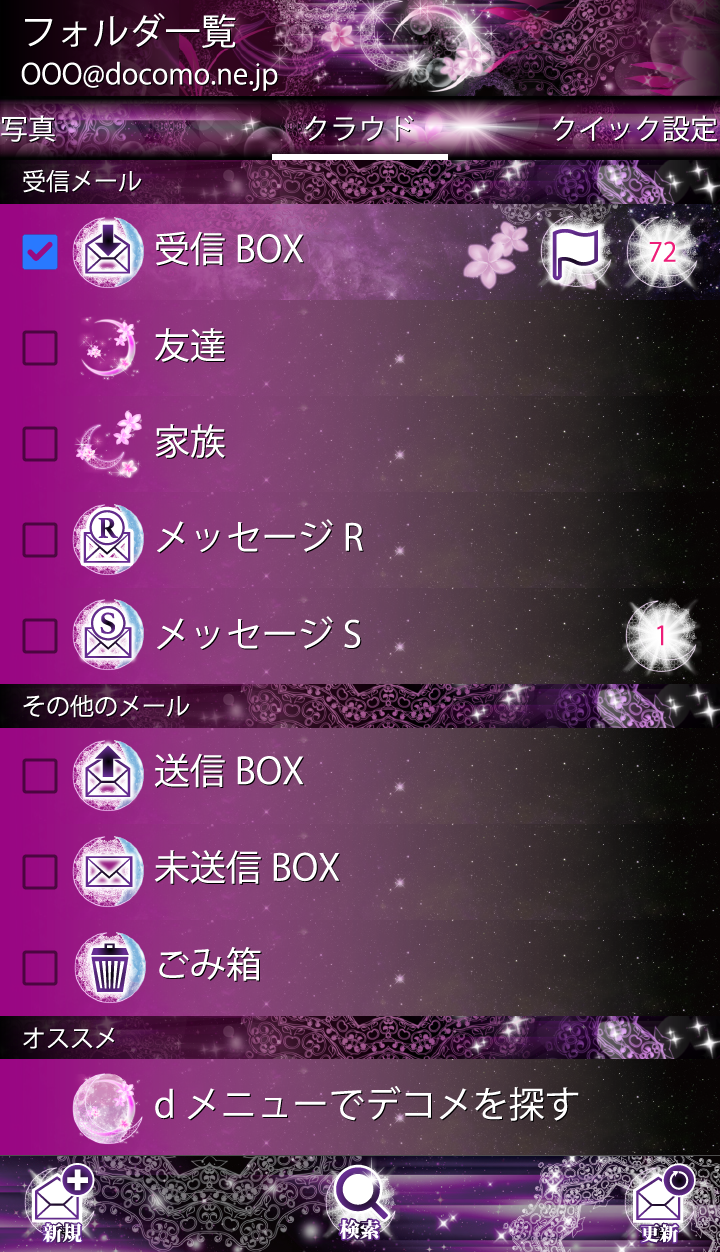Screen dimensions: 720x1252
Task: Open d メニューでデコメを探す
Action: [x=366, y=1104]
